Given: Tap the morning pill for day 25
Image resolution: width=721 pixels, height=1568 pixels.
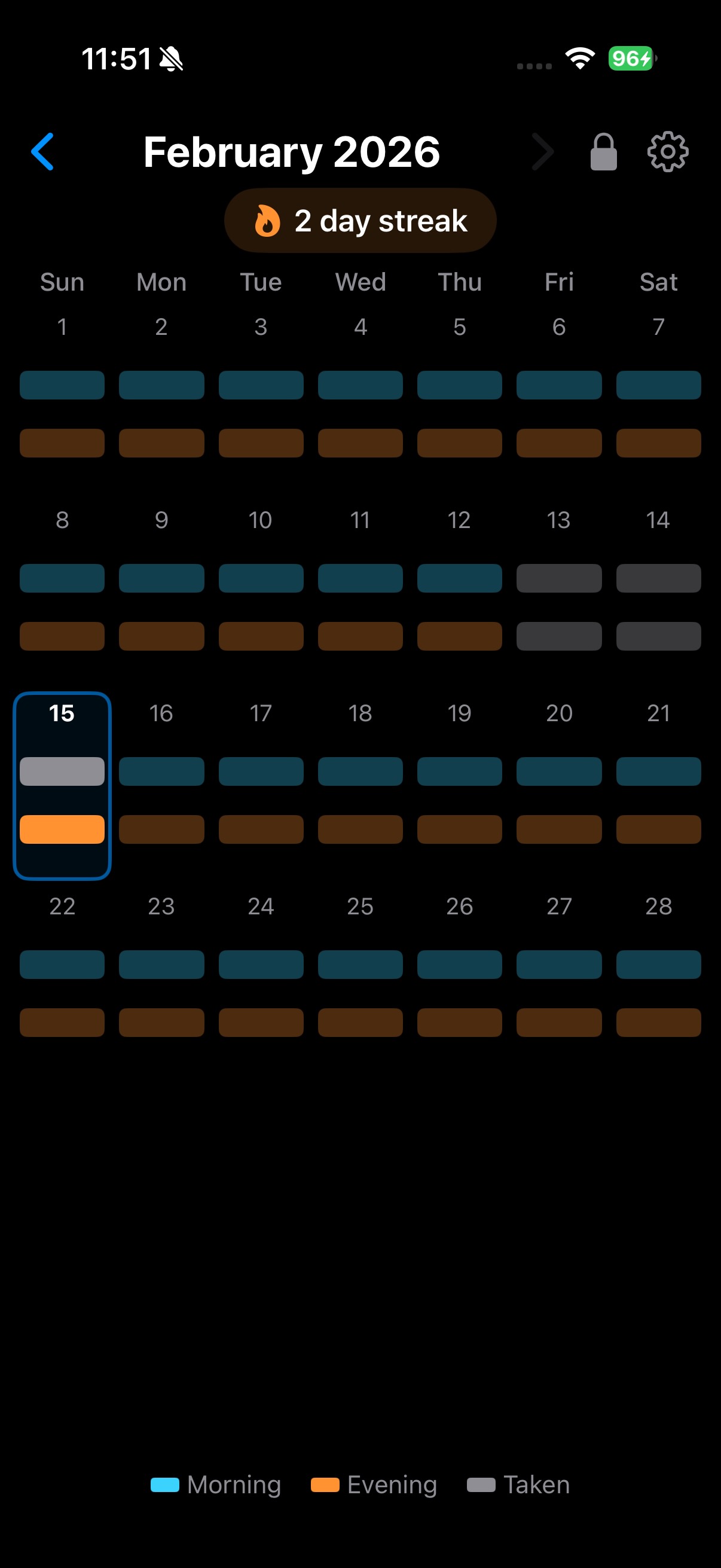Looking at the screenshot, I should click(x=360, y=964).
